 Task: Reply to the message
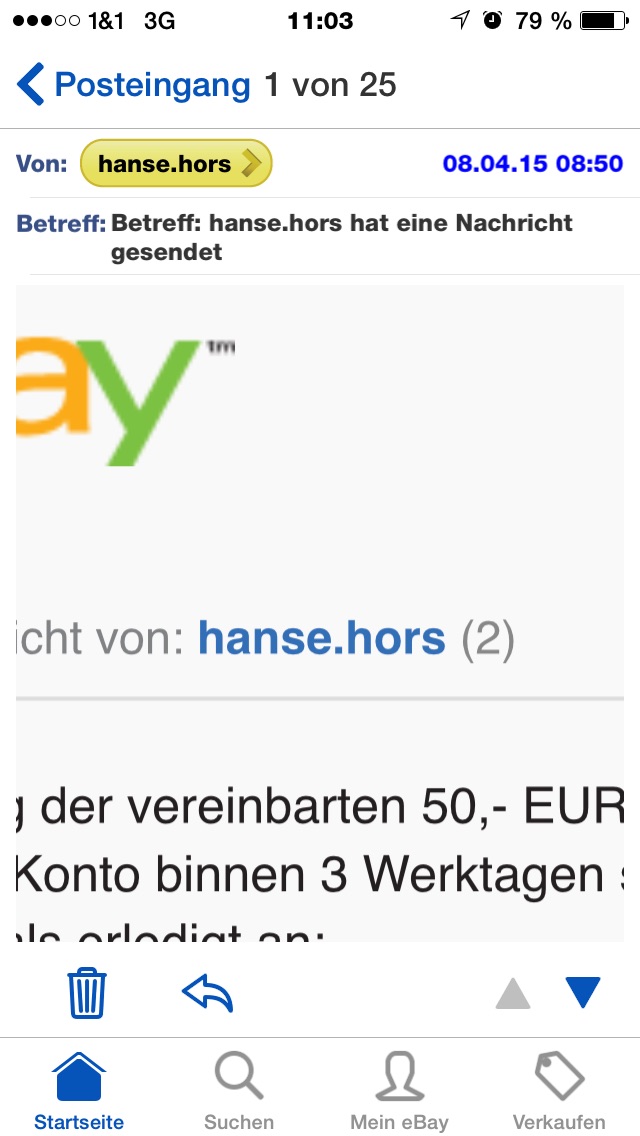tap(207, 993)
